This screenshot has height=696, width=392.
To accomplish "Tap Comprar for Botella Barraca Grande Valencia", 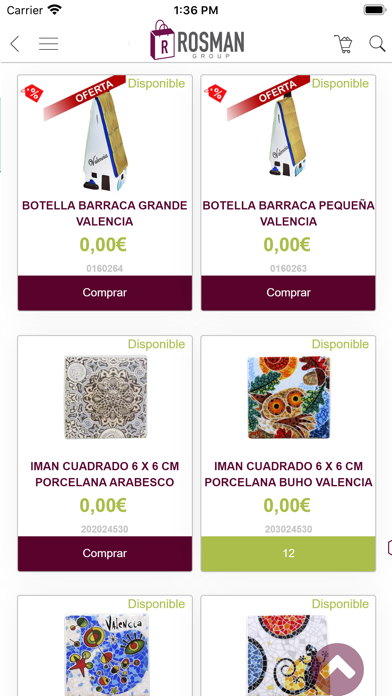I will pyautogui.click(x=105, y=293).
